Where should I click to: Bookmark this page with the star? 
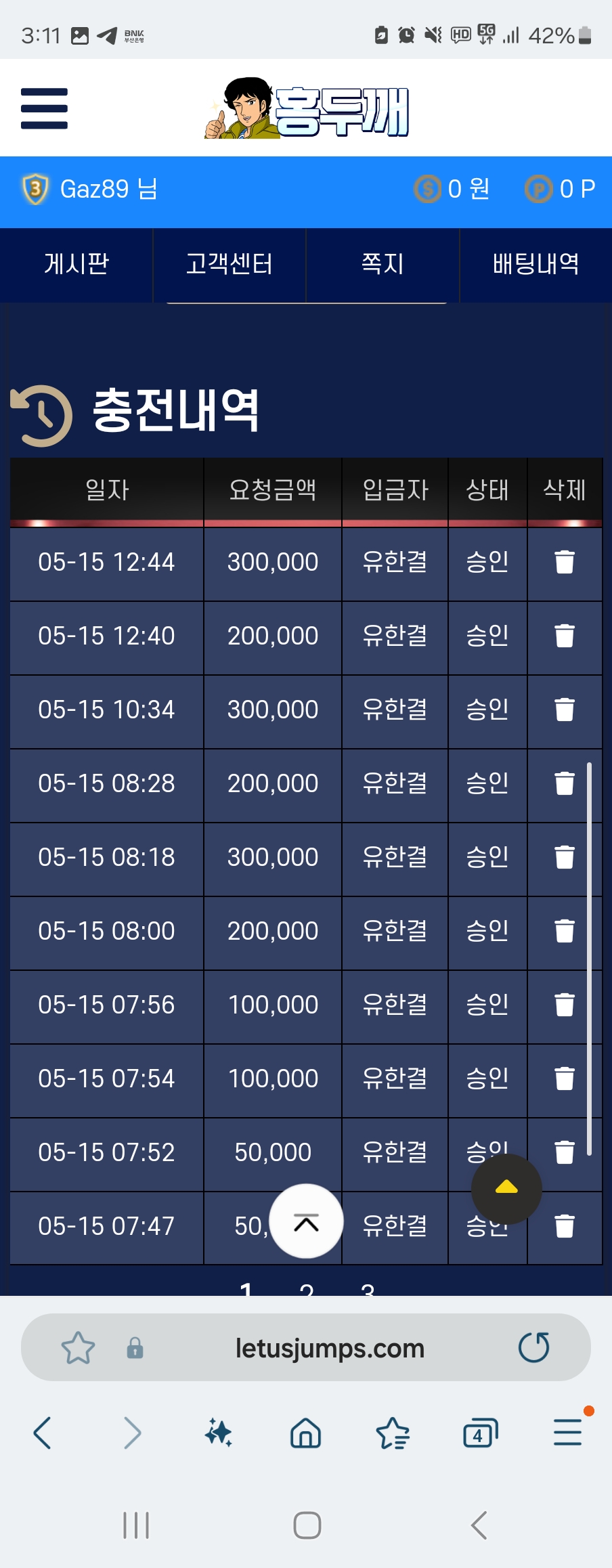click(x=78, y=1347)
